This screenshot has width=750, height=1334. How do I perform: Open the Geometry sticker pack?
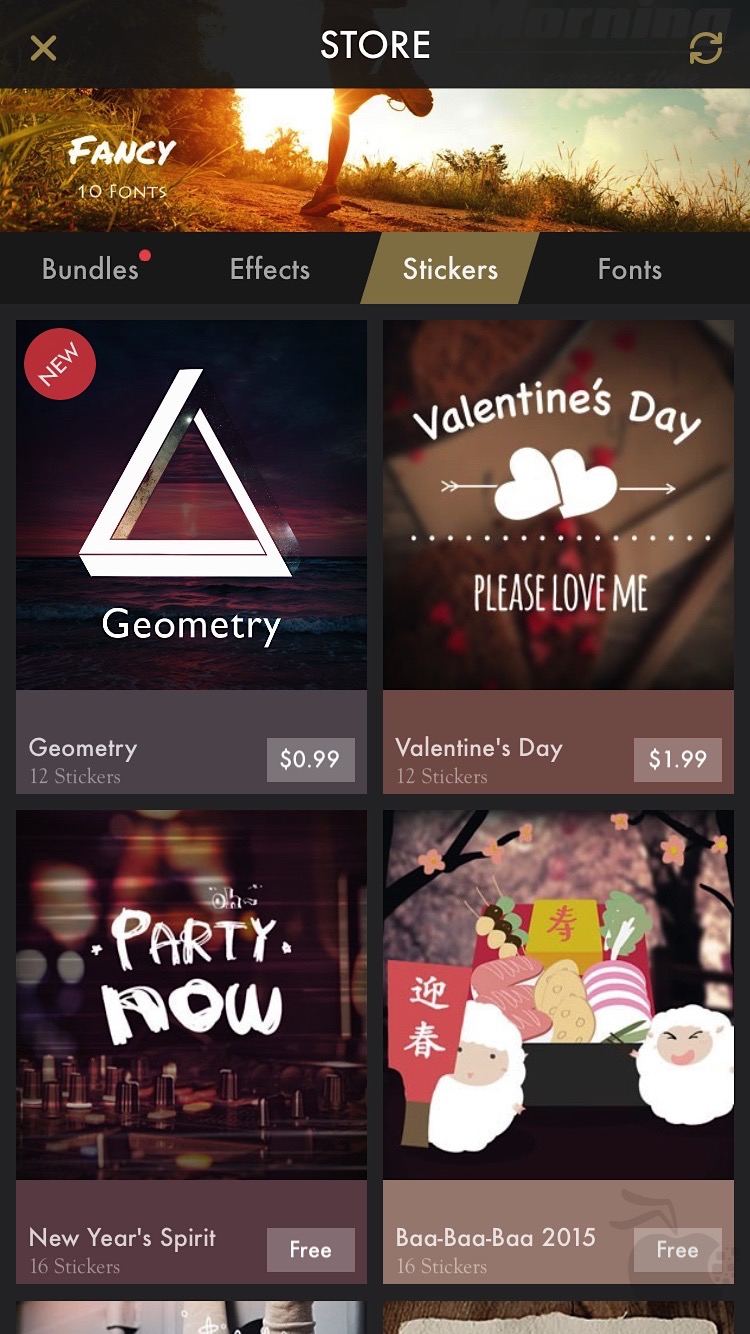pyautogui.click(x=191, y=505)
